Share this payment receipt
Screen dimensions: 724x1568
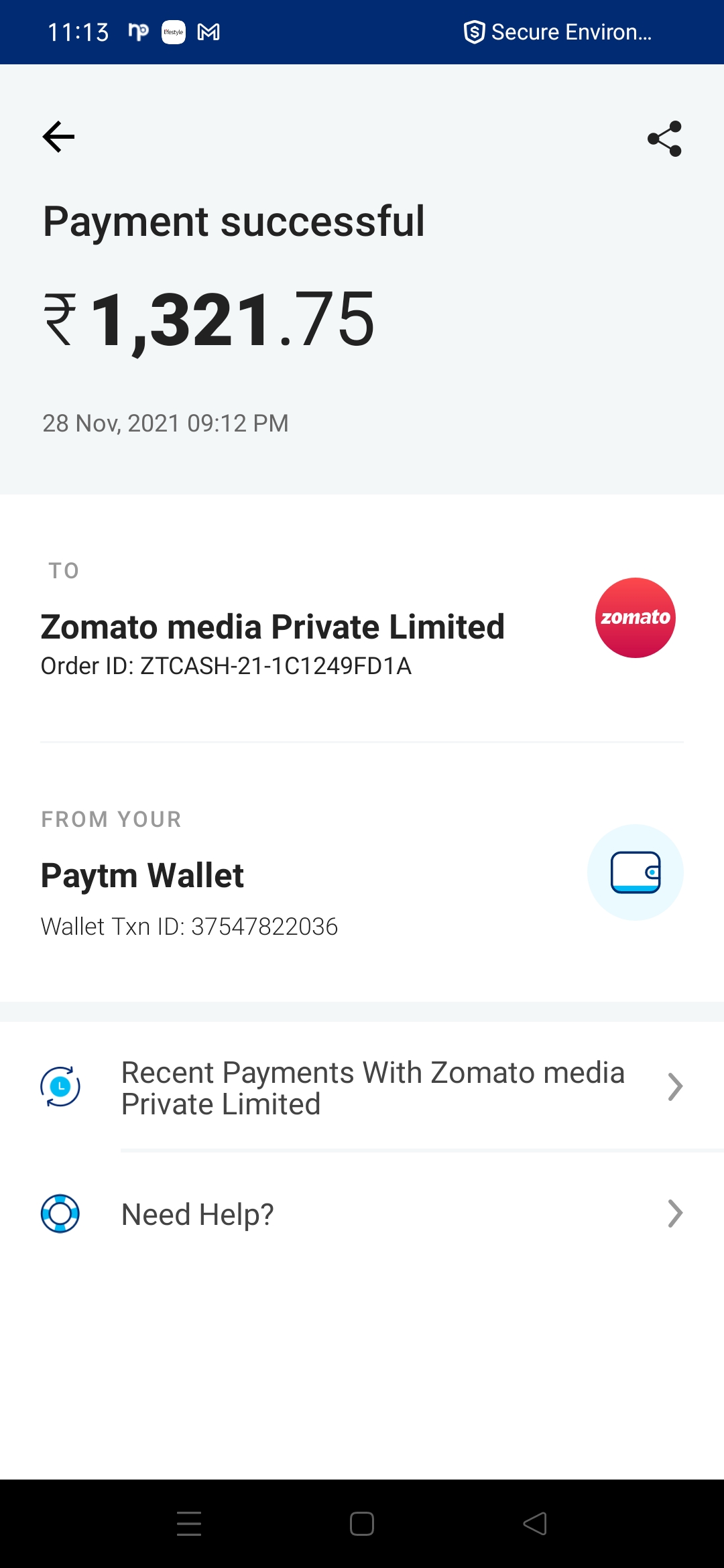[x=664, y=139]
